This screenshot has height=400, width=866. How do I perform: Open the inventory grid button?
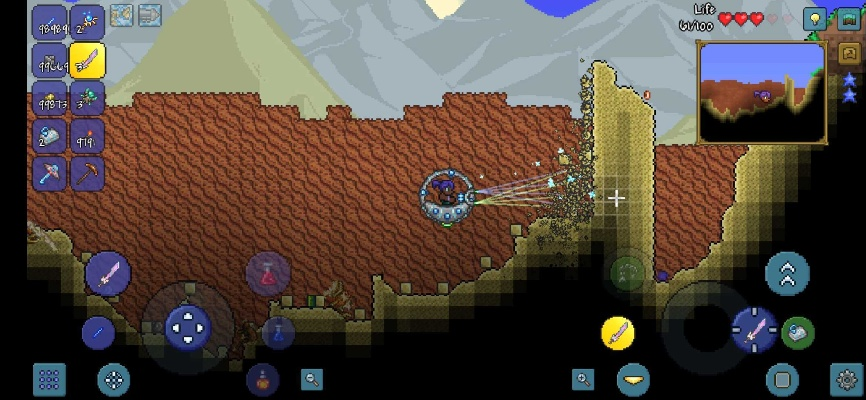[x=49, y=379]
